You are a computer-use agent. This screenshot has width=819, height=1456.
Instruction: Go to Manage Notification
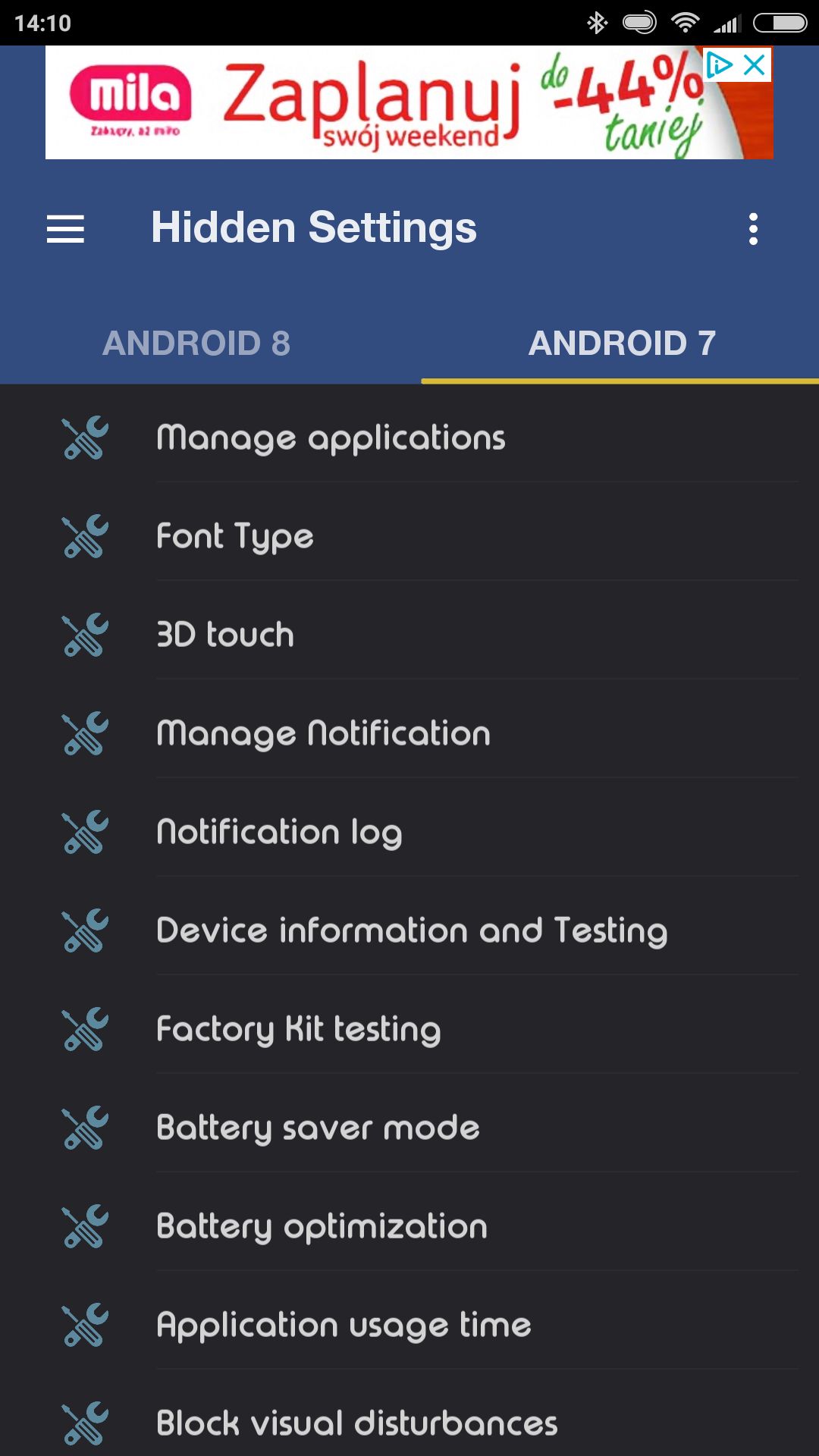409,733
